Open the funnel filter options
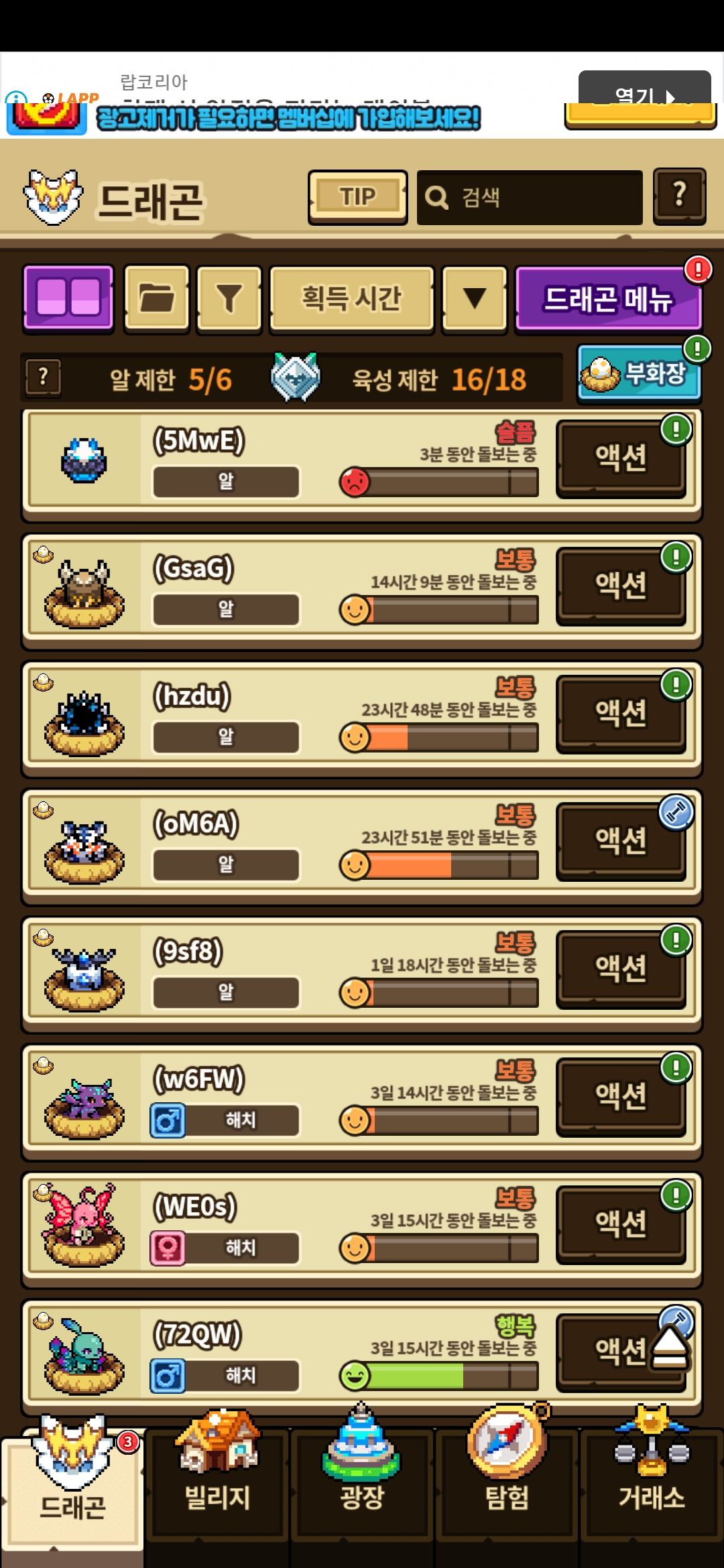 coord(229,298)
